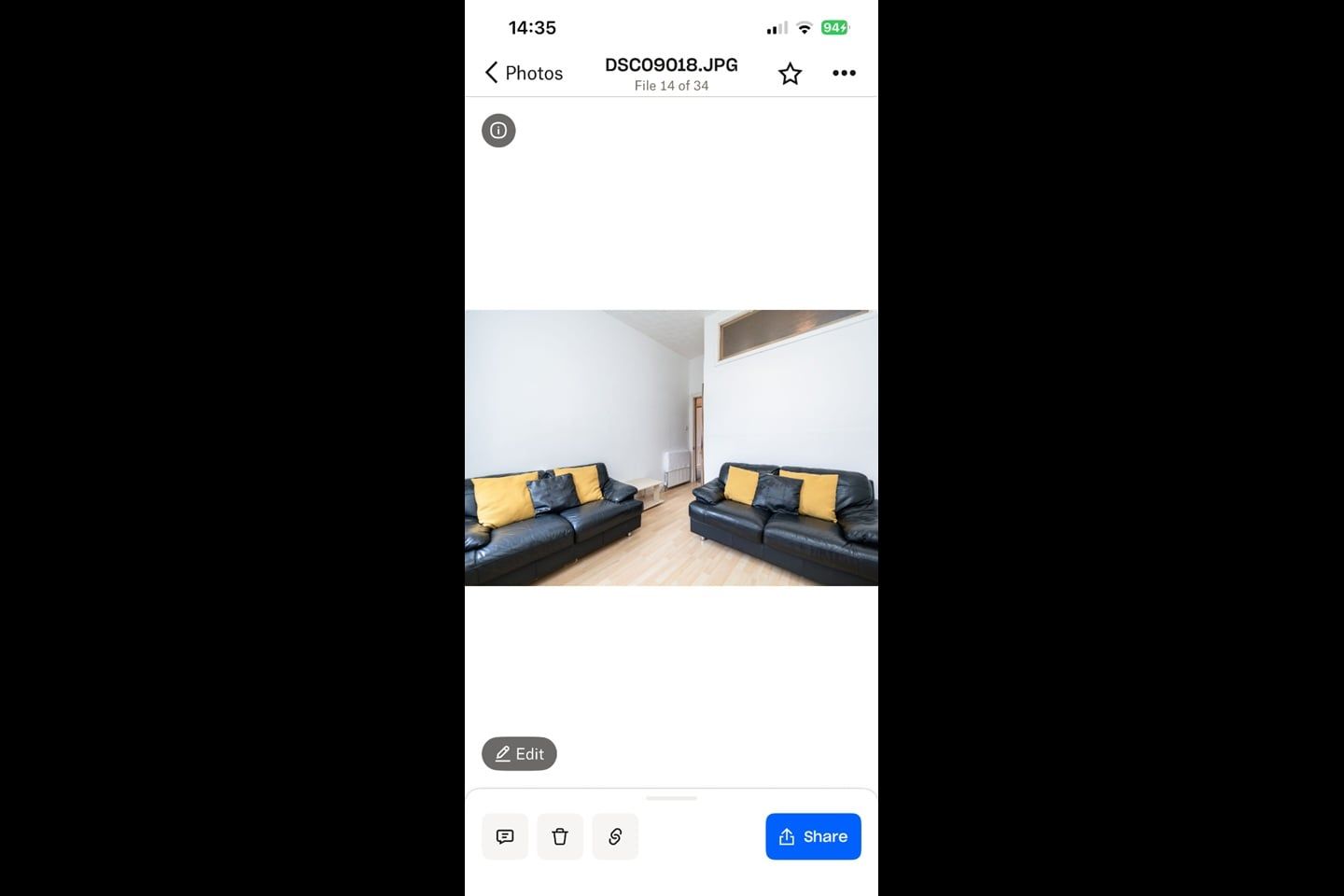
Task: Delete this photo with trash icon
Action: (560, 836)
